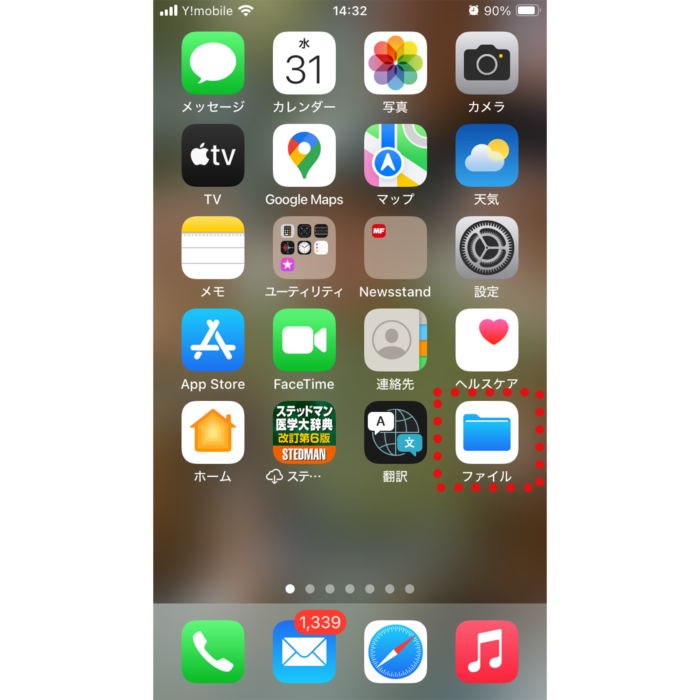Open the Newsstand folder
Viewport: 700px width, 700px height.
pos(395,247)
